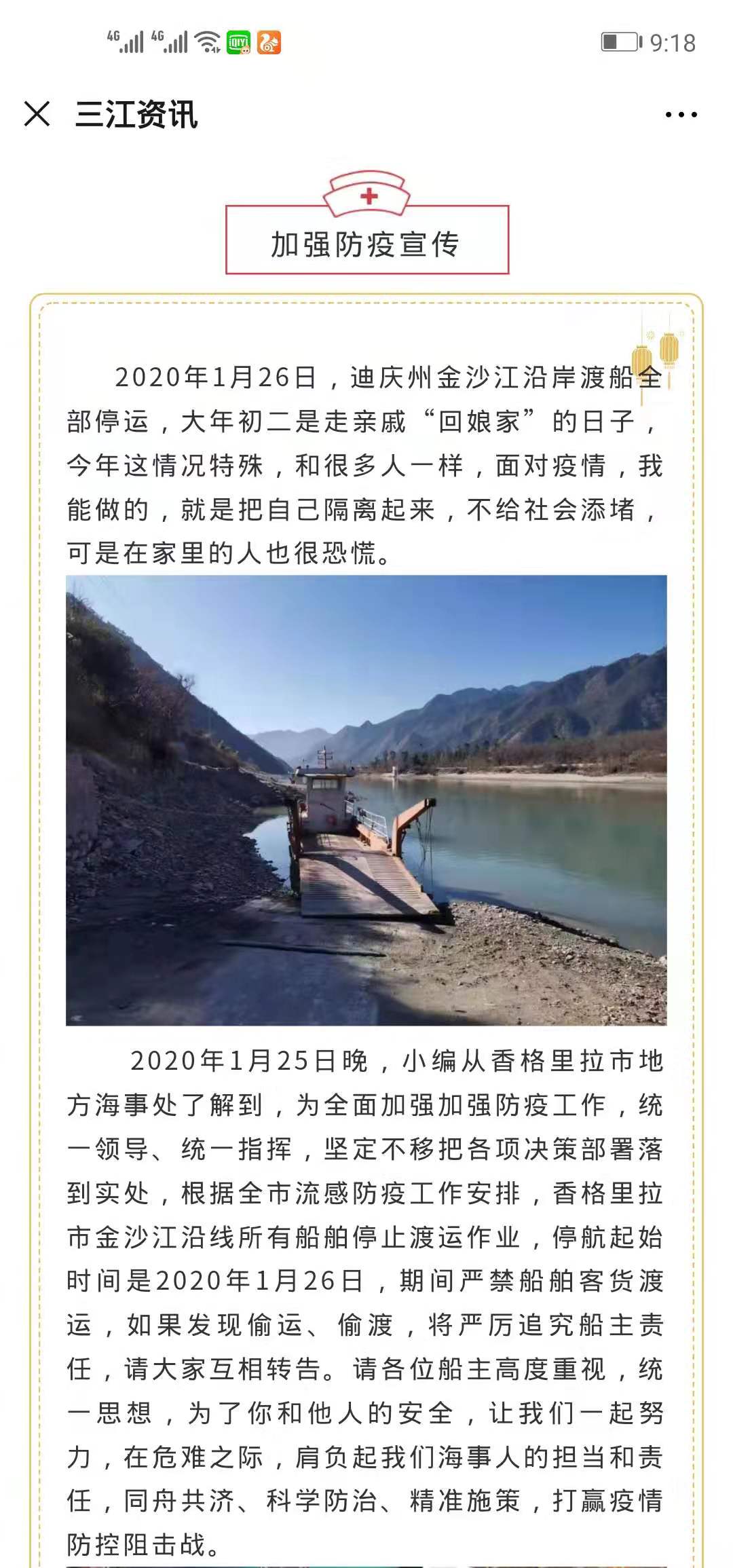Open the three-dot overflow menu
Image resolution: width=733 pixels, height=1568 pixels.
pos(681,115)
